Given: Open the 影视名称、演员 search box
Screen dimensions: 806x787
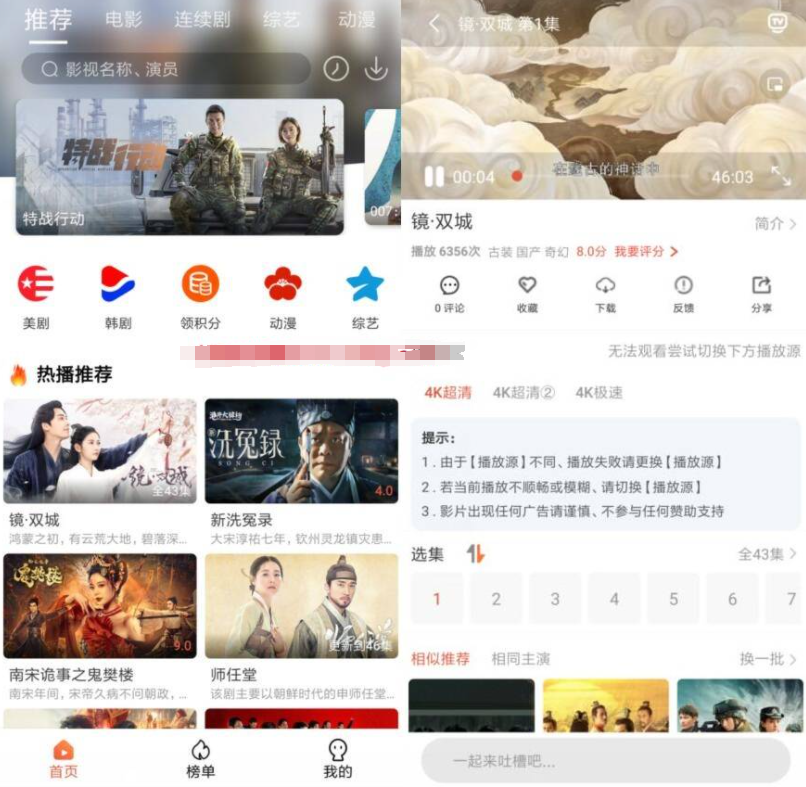Looking at the screenshot, I should pos(165,69).
